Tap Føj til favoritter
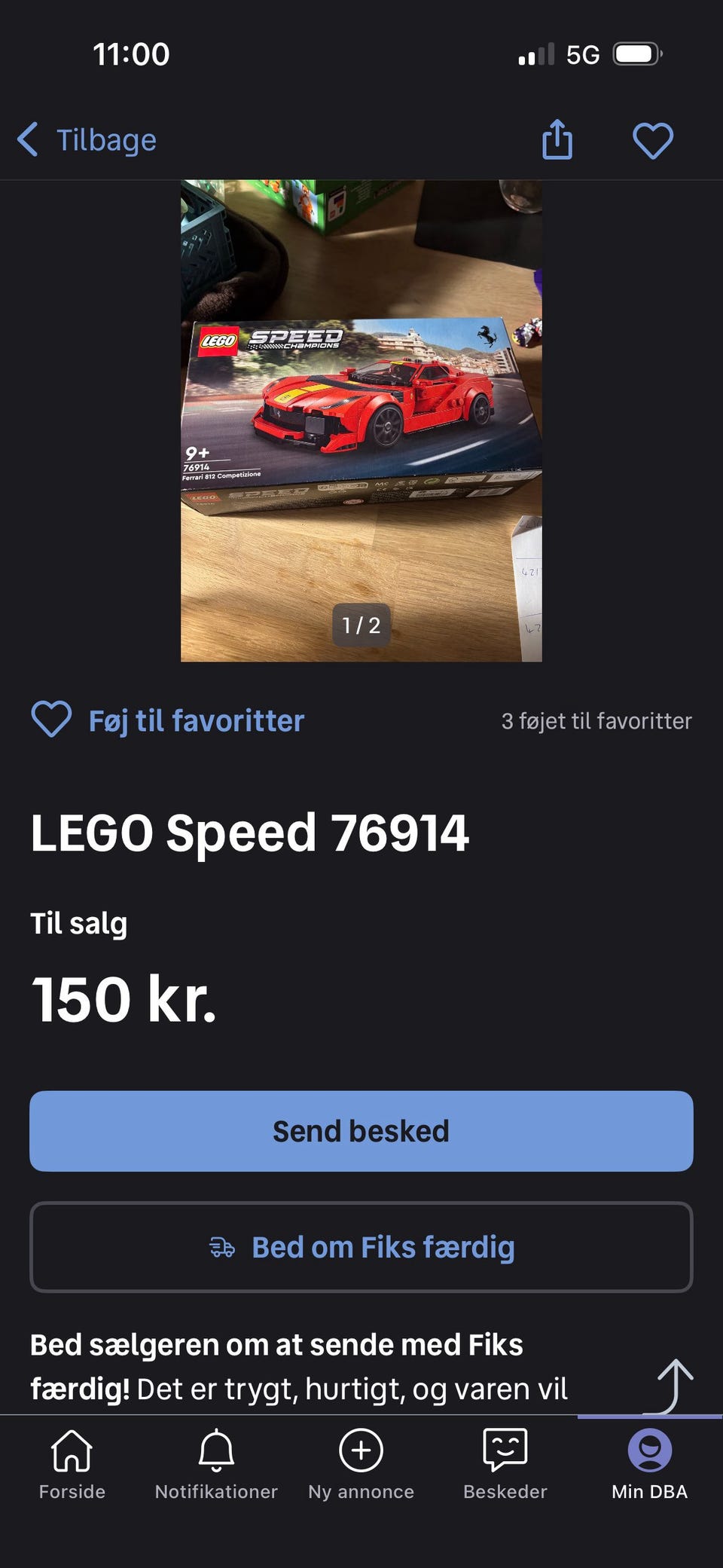Screen dimensions: 723x1568 [168, 720]
